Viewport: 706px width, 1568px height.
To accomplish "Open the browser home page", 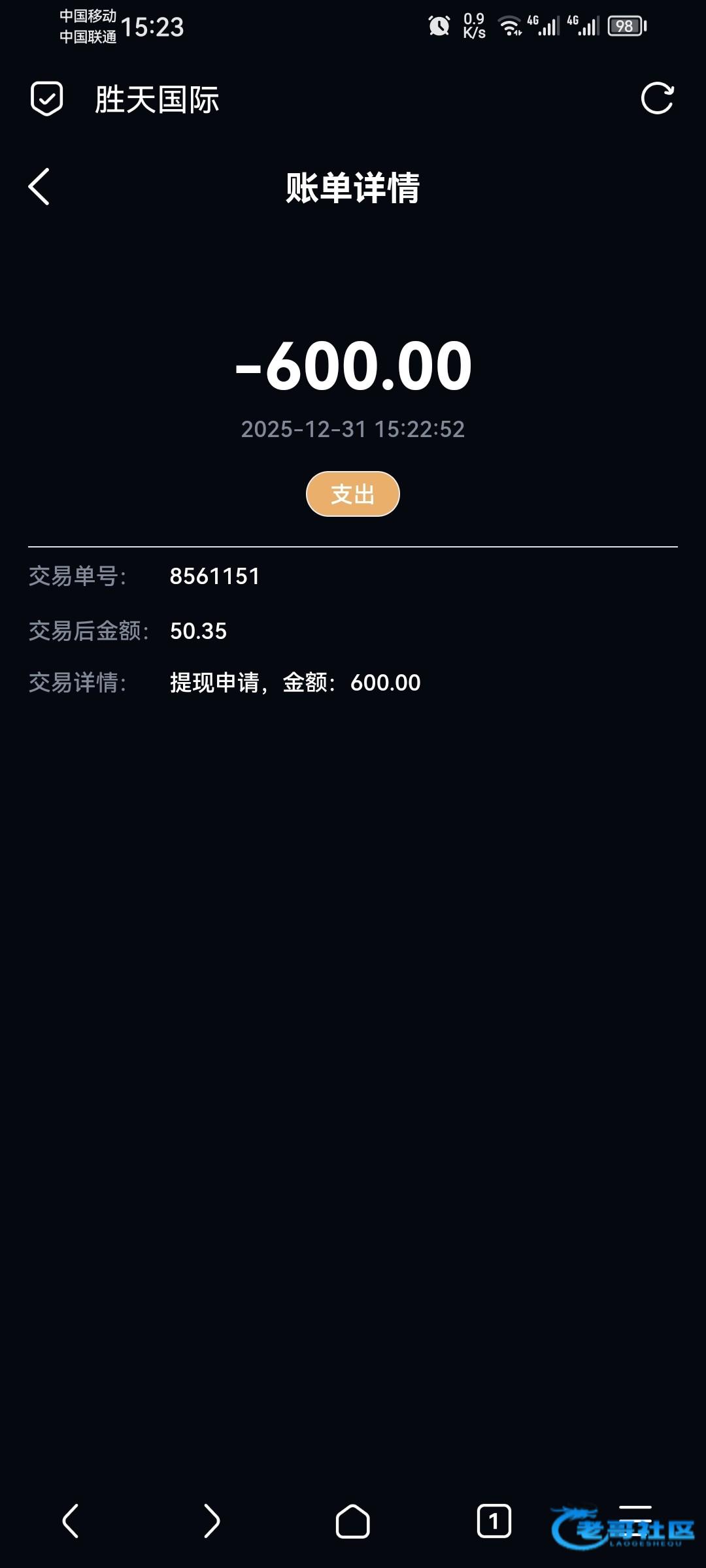I will click(353, 1521).
